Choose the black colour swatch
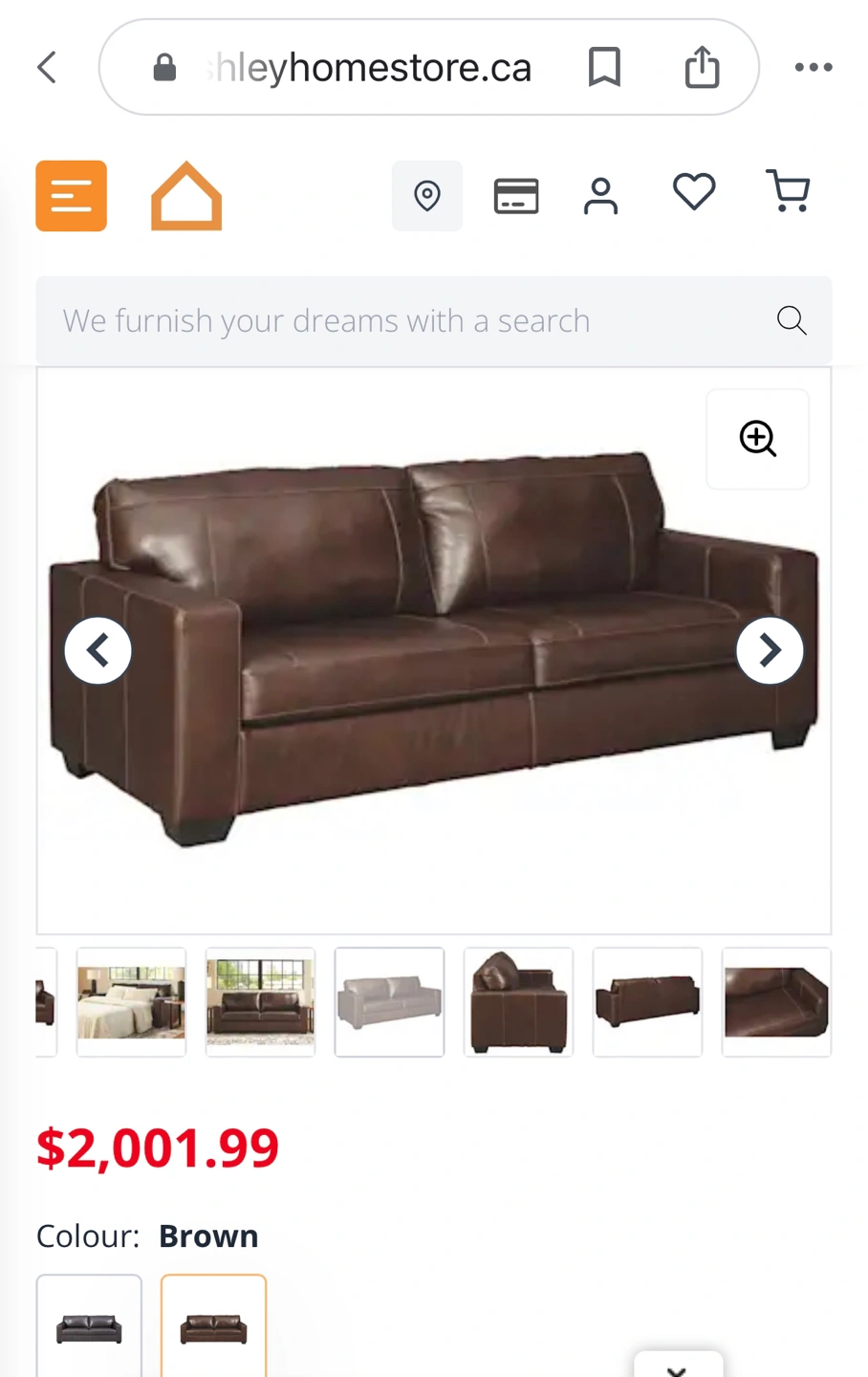 [89, 1328]
